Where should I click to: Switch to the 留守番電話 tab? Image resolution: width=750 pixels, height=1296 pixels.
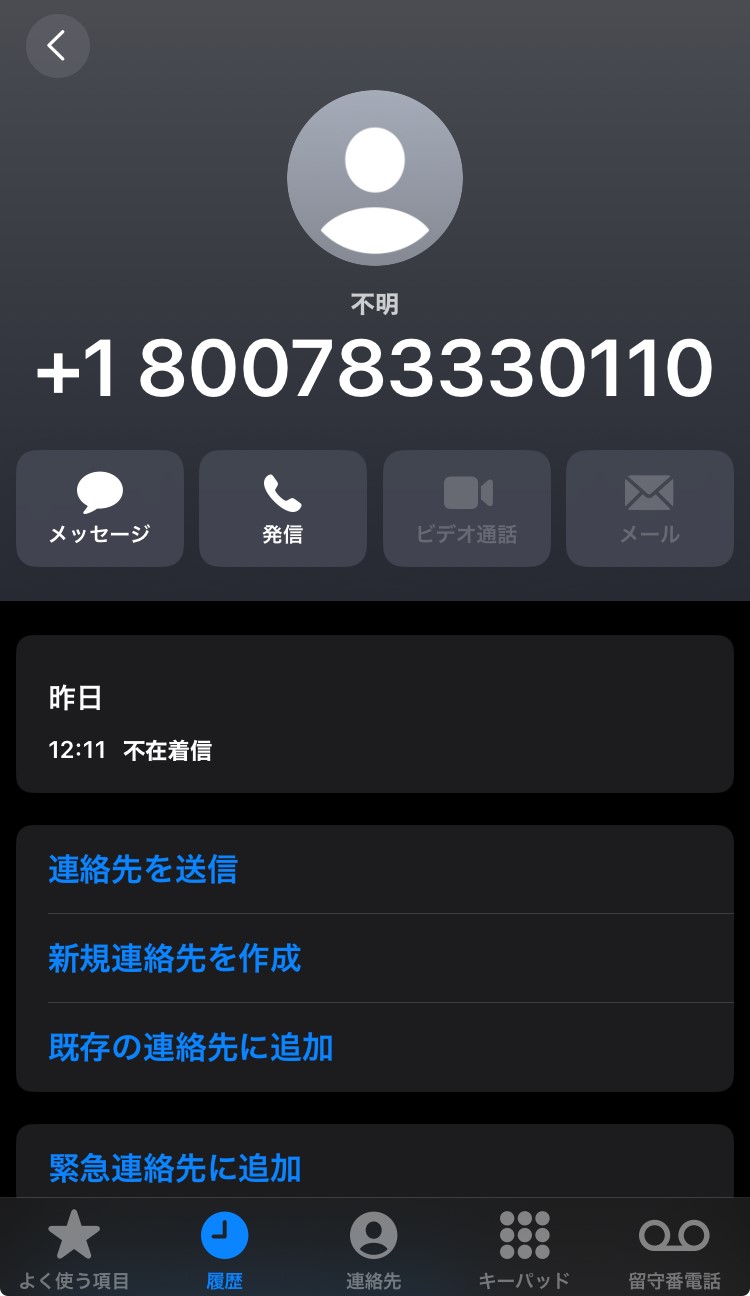[674, 1249]
